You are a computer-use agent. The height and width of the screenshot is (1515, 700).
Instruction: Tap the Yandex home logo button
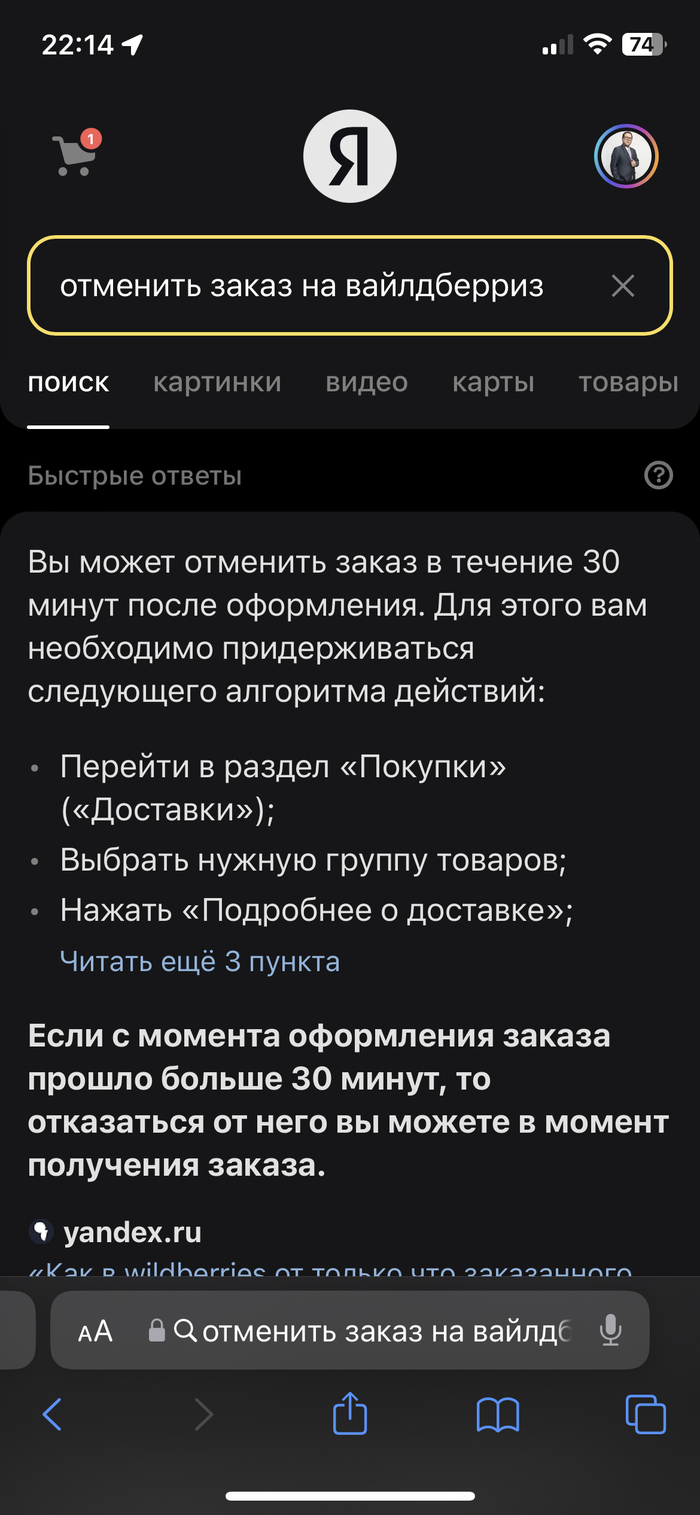[350, 157]
